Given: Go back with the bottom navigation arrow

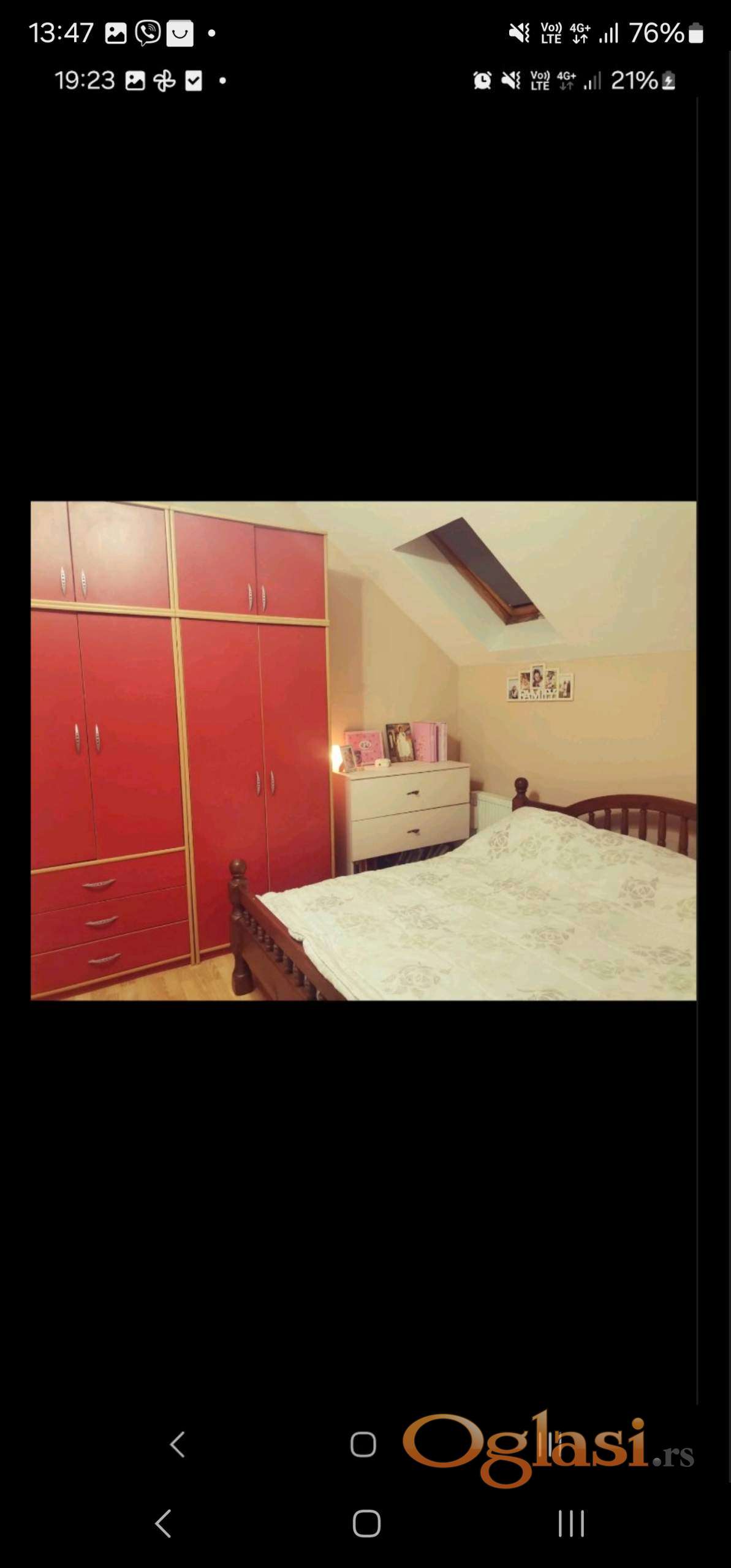Looking at the screenshot, I should click(163, 1523).
